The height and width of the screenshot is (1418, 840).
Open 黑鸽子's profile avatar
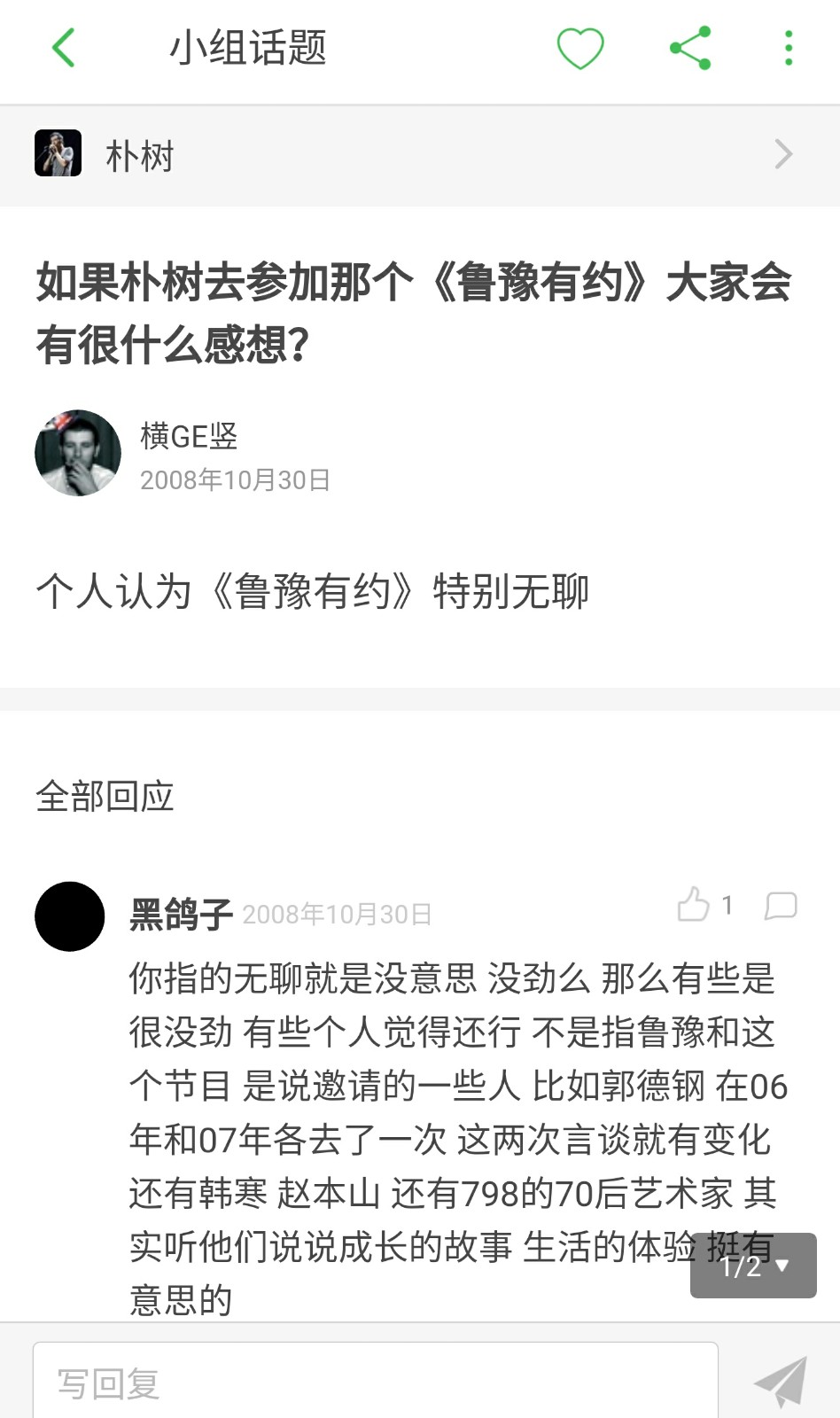point(70,916)
